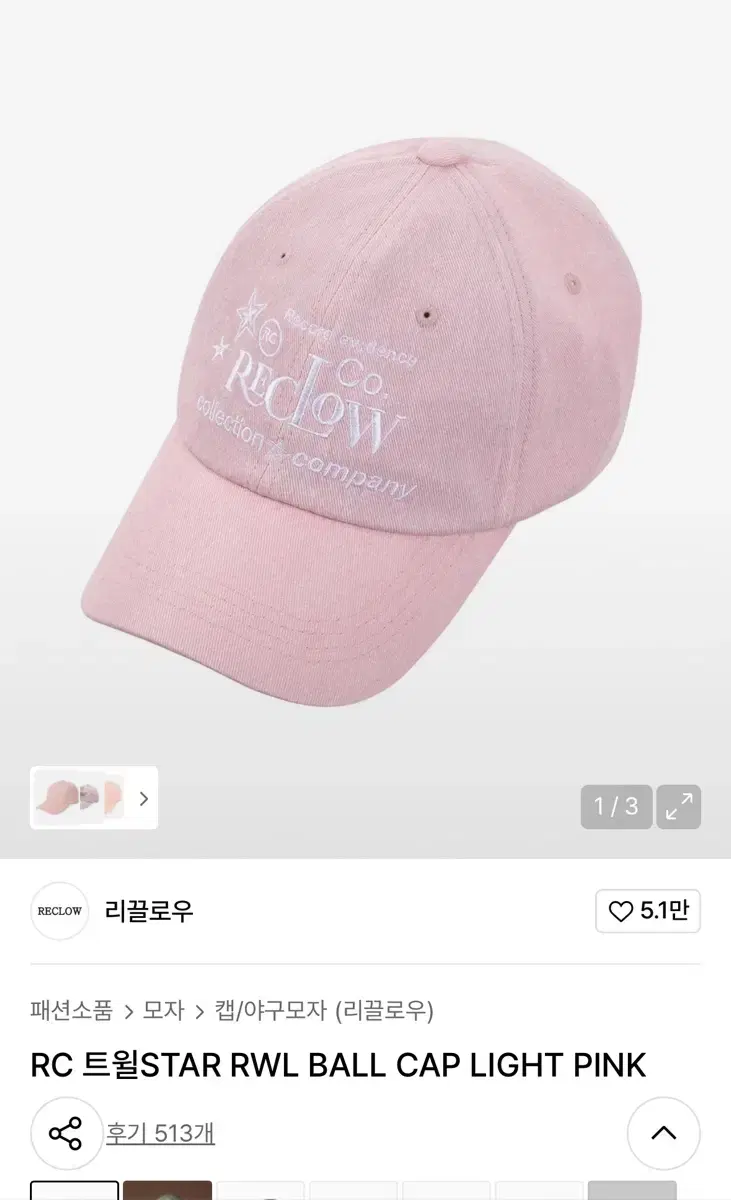Tap the 1/3 image counter badge
The height and width of the screenshot is (1200, 731).
615,806
